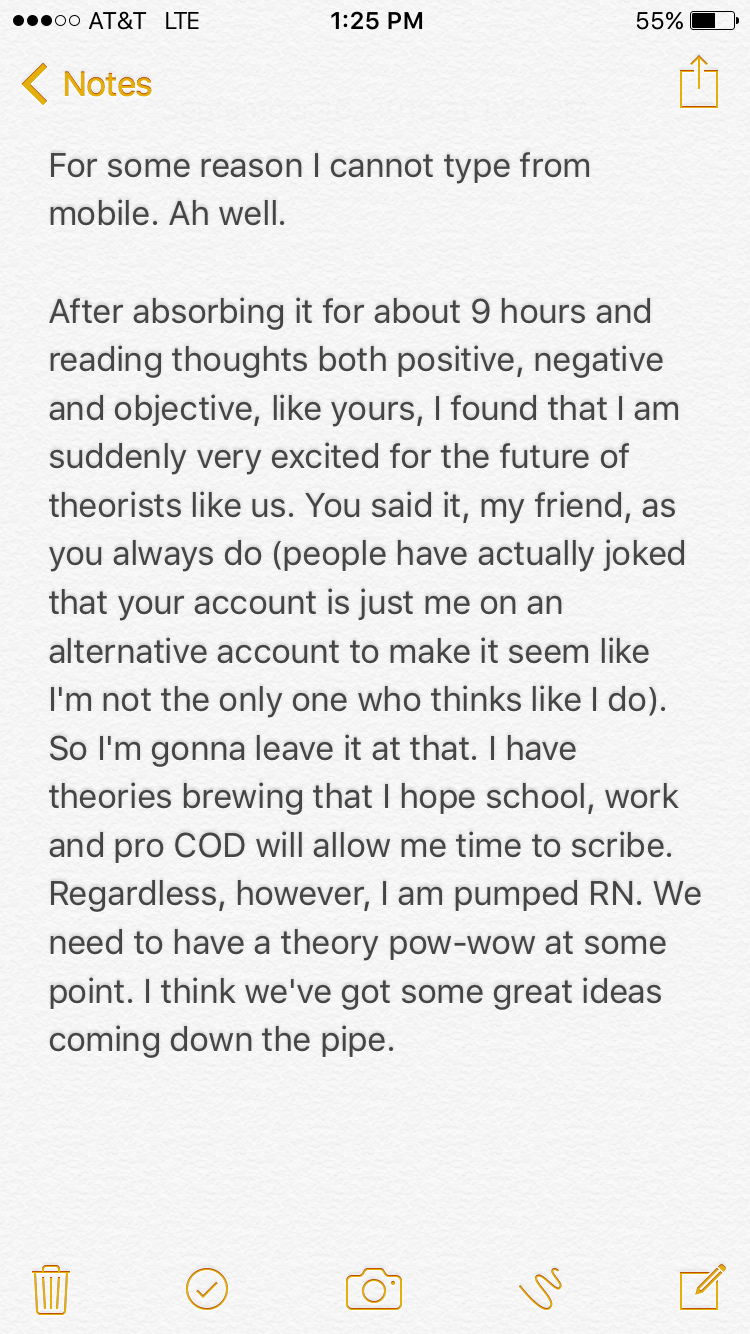
Task: Go back to the Notes list
Action: pos(87,84)
